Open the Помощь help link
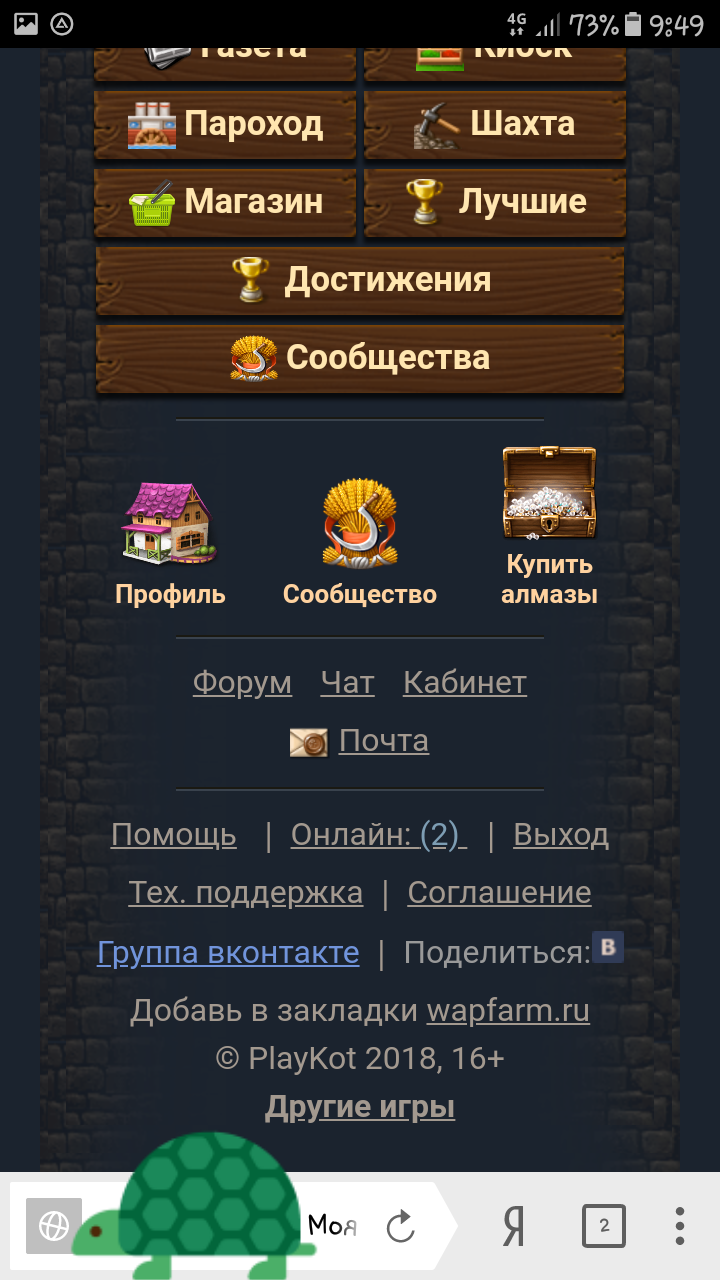The height and width of the screenshot is (1280, 720). [x=174, y=835]
